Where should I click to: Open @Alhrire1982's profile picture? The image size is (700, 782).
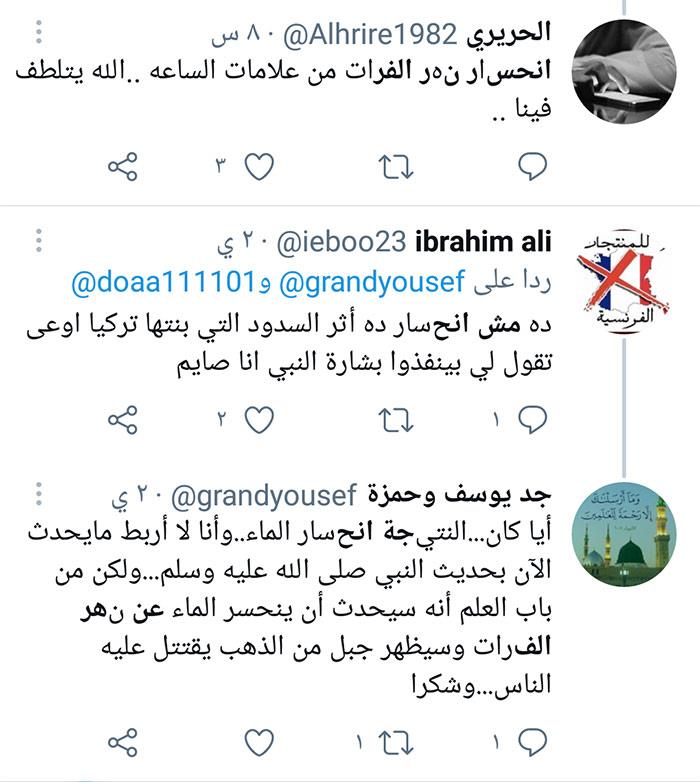click(627, 72)
